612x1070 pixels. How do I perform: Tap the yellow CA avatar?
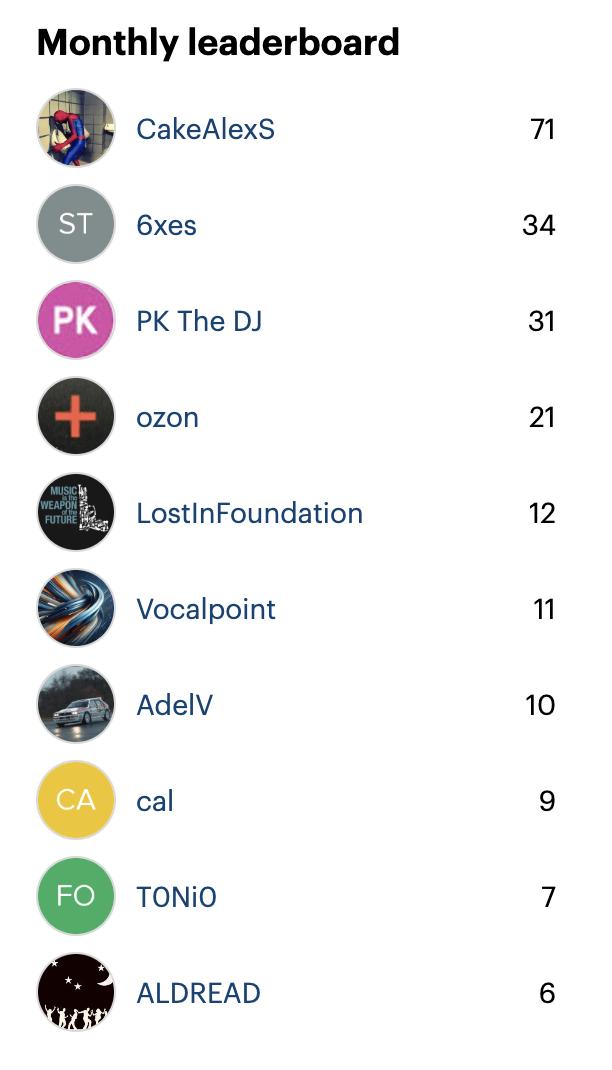pos(76,800)
